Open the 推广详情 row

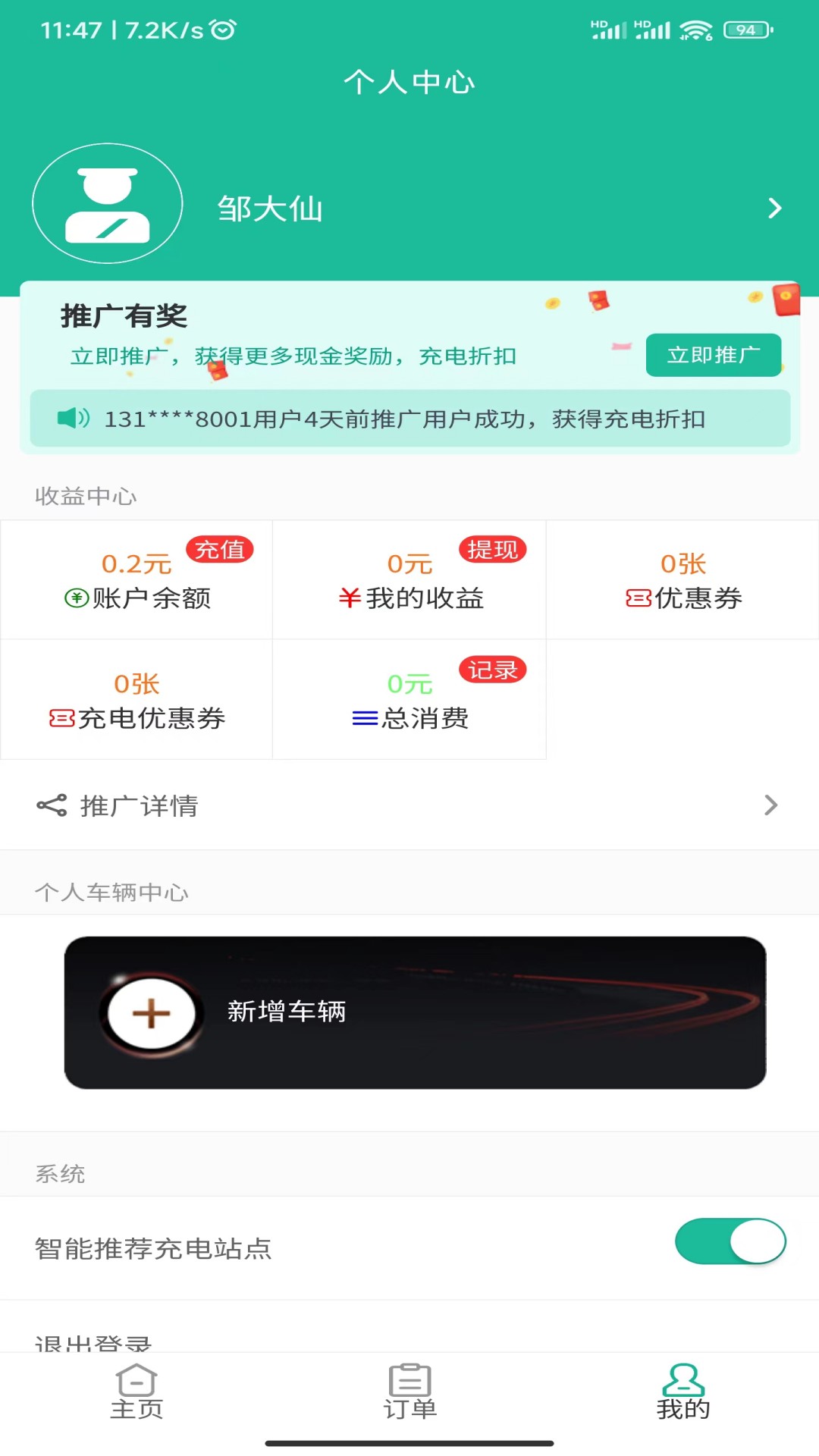[409, 805]
